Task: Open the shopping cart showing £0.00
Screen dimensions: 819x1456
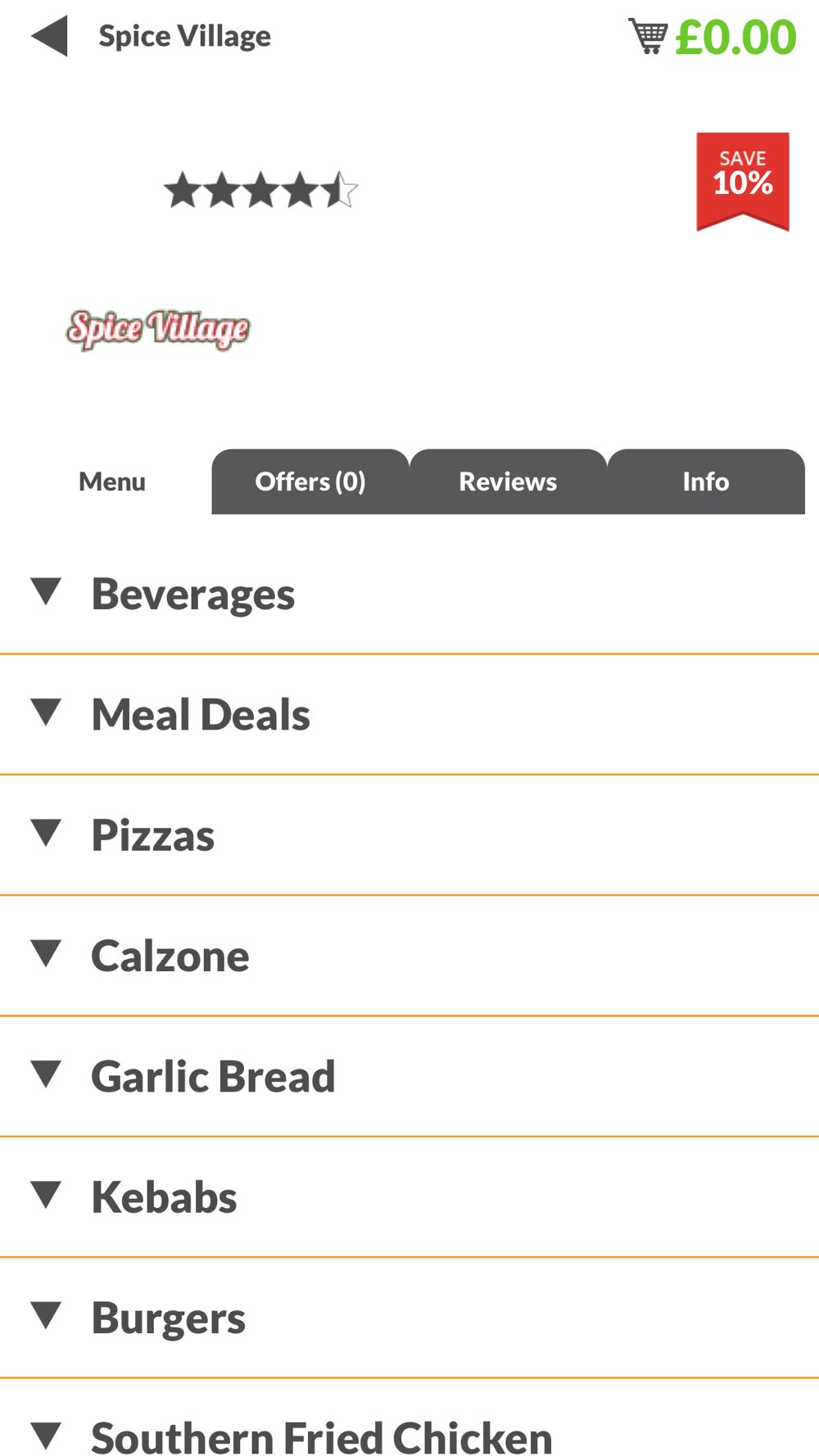Action: pyautogui.click(x=712, y=37)
